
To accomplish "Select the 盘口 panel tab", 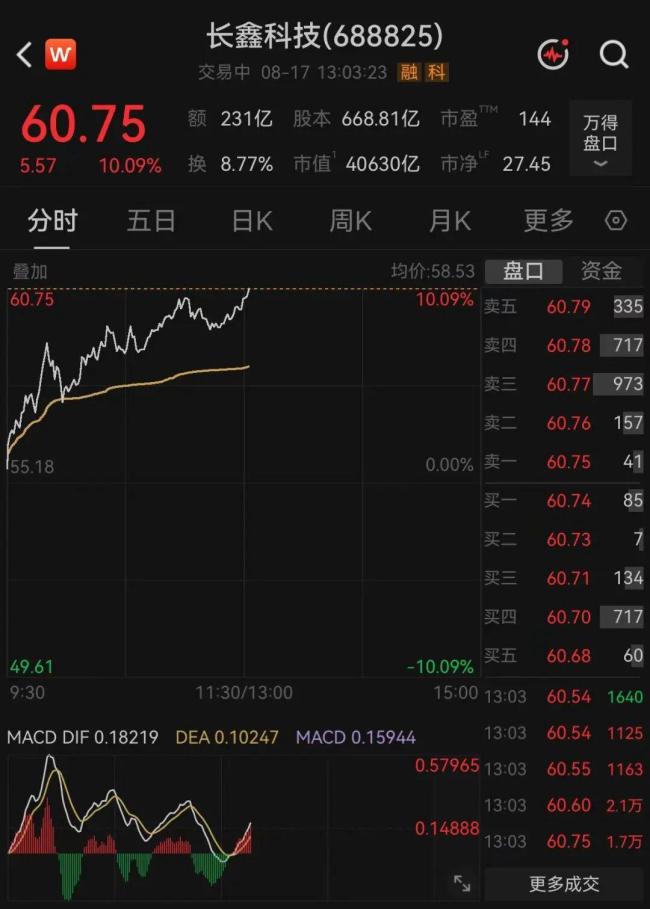I will (523, 271).
